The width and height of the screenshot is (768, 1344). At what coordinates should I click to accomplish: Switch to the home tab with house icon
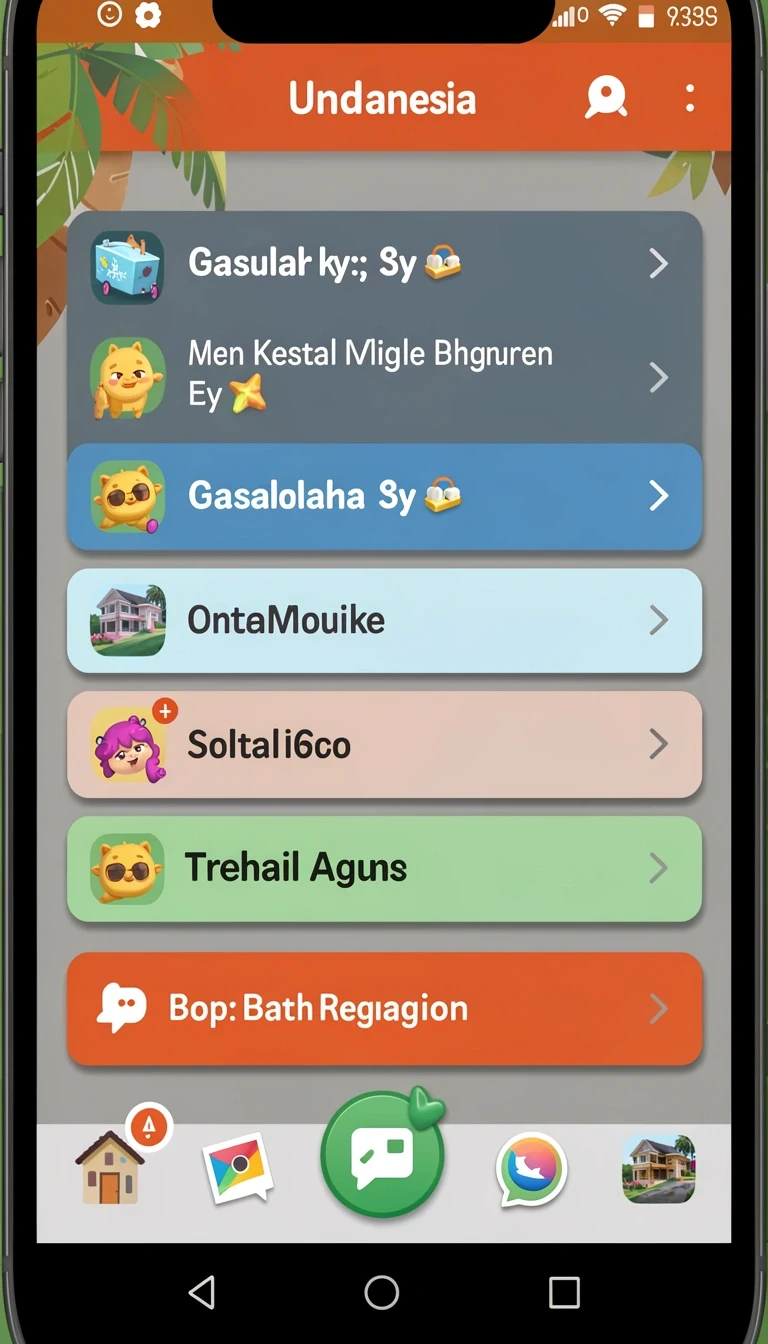click(110, 1167)
